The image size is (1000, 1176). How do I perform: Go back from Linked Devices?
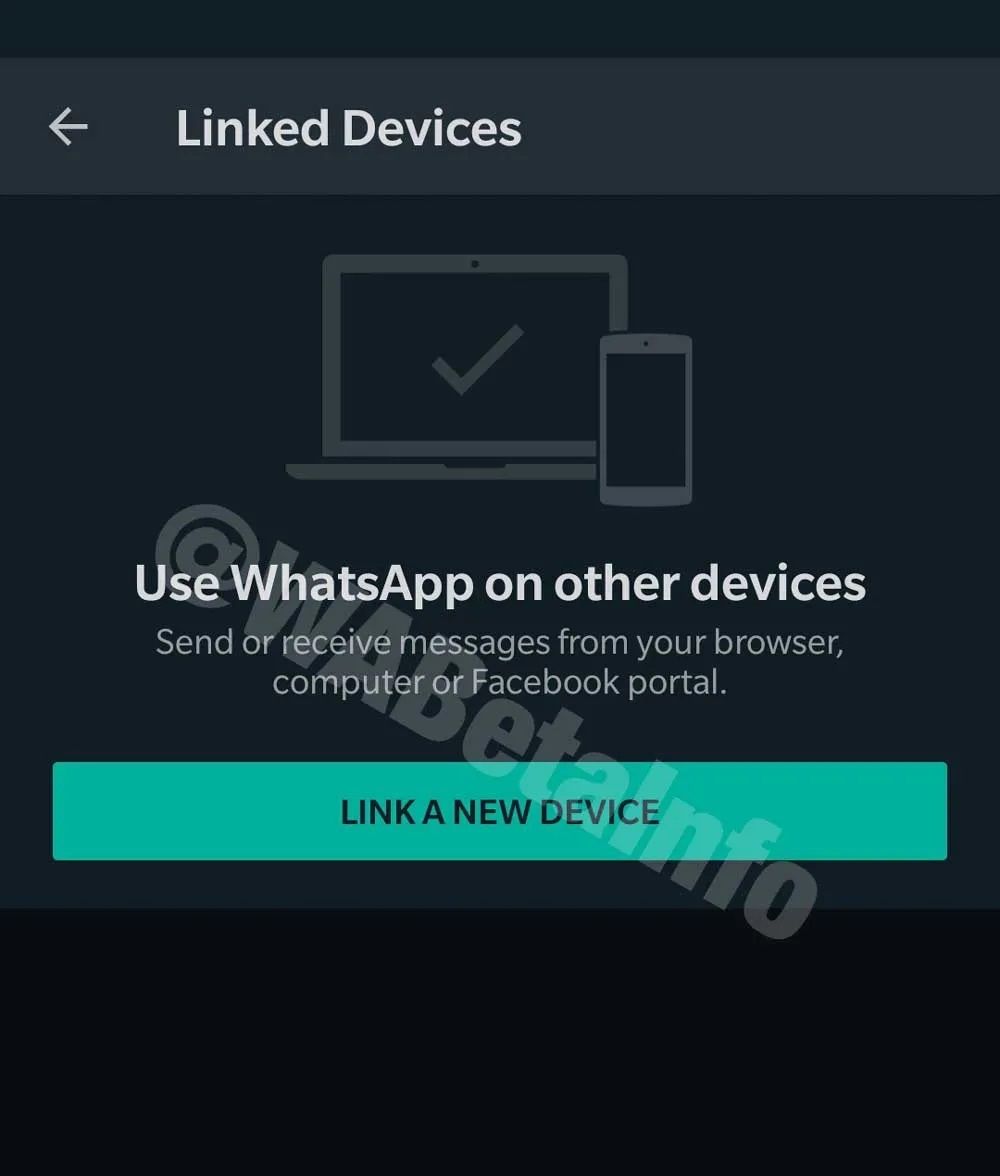[68, 127]
